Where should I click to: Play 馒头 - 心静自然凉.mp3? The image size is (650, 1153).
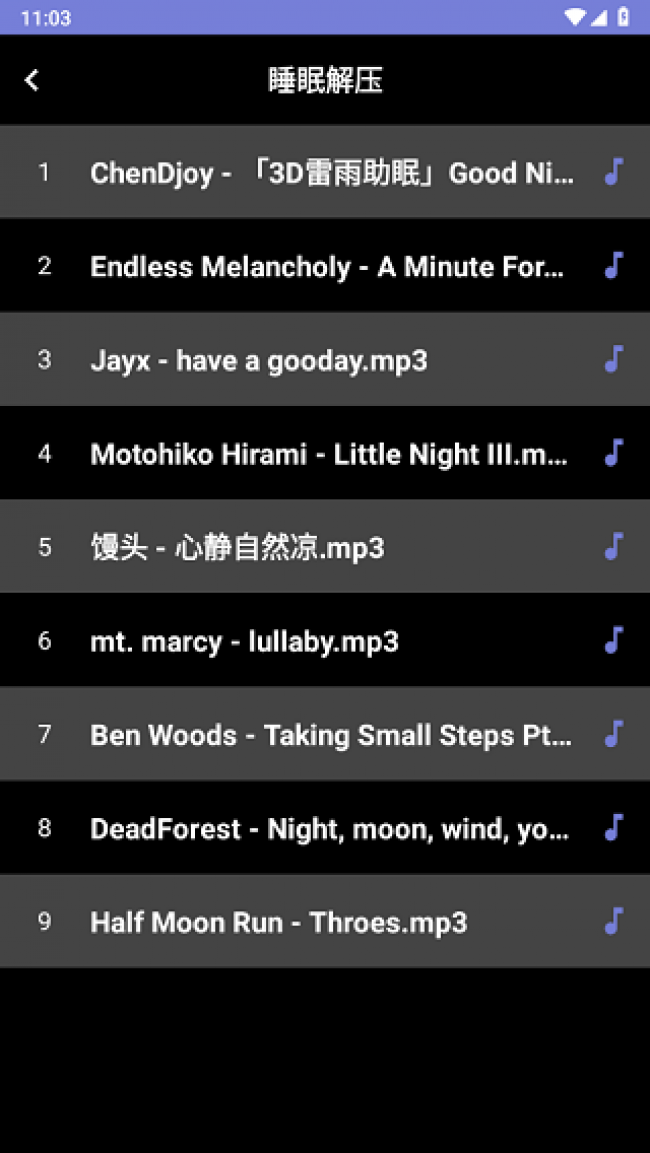click(238, 548)
